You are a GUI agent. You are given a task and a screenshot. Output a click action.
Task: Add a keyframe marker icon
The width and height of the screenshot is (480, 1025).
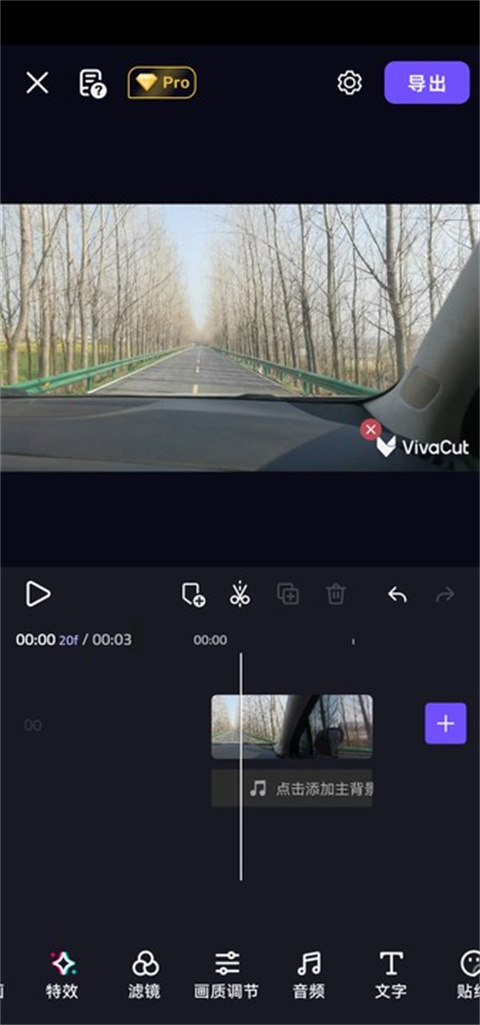[193, 594]
